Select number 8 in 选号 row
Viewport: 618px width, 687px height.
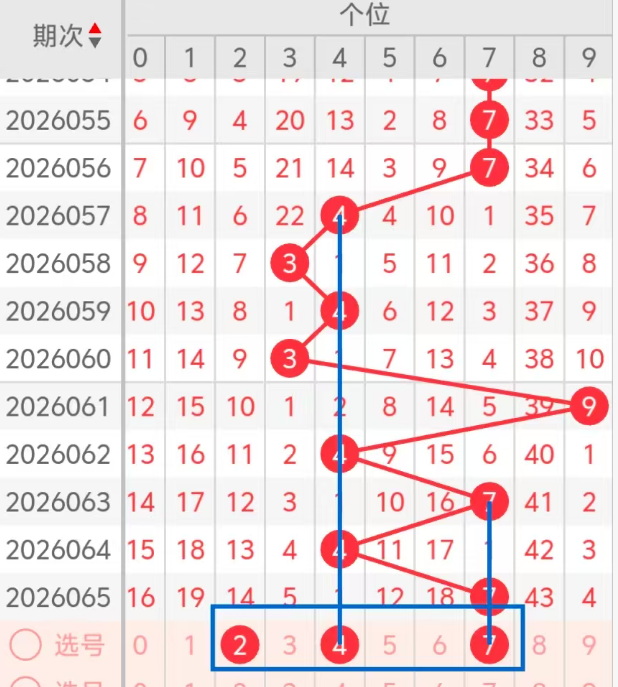click(x=539, y=645)
